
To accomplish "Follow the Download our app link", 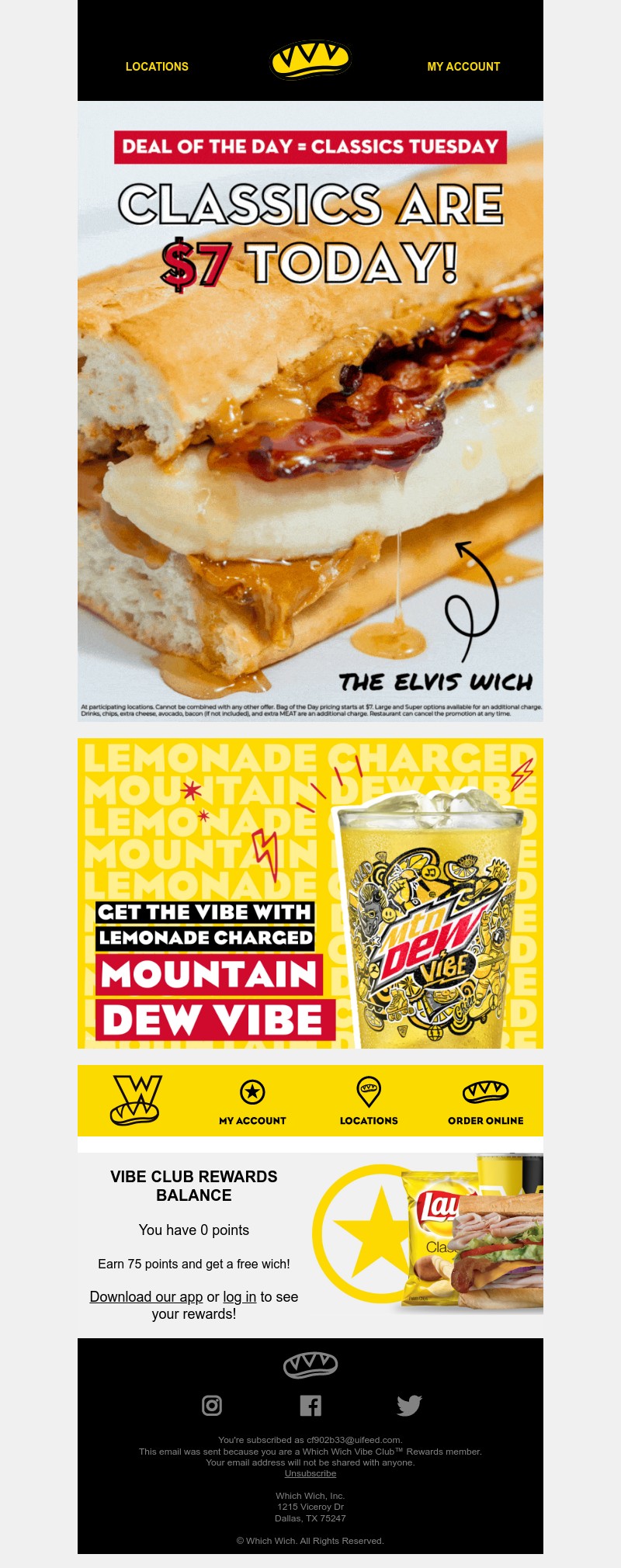I will tap(146, 1296).
